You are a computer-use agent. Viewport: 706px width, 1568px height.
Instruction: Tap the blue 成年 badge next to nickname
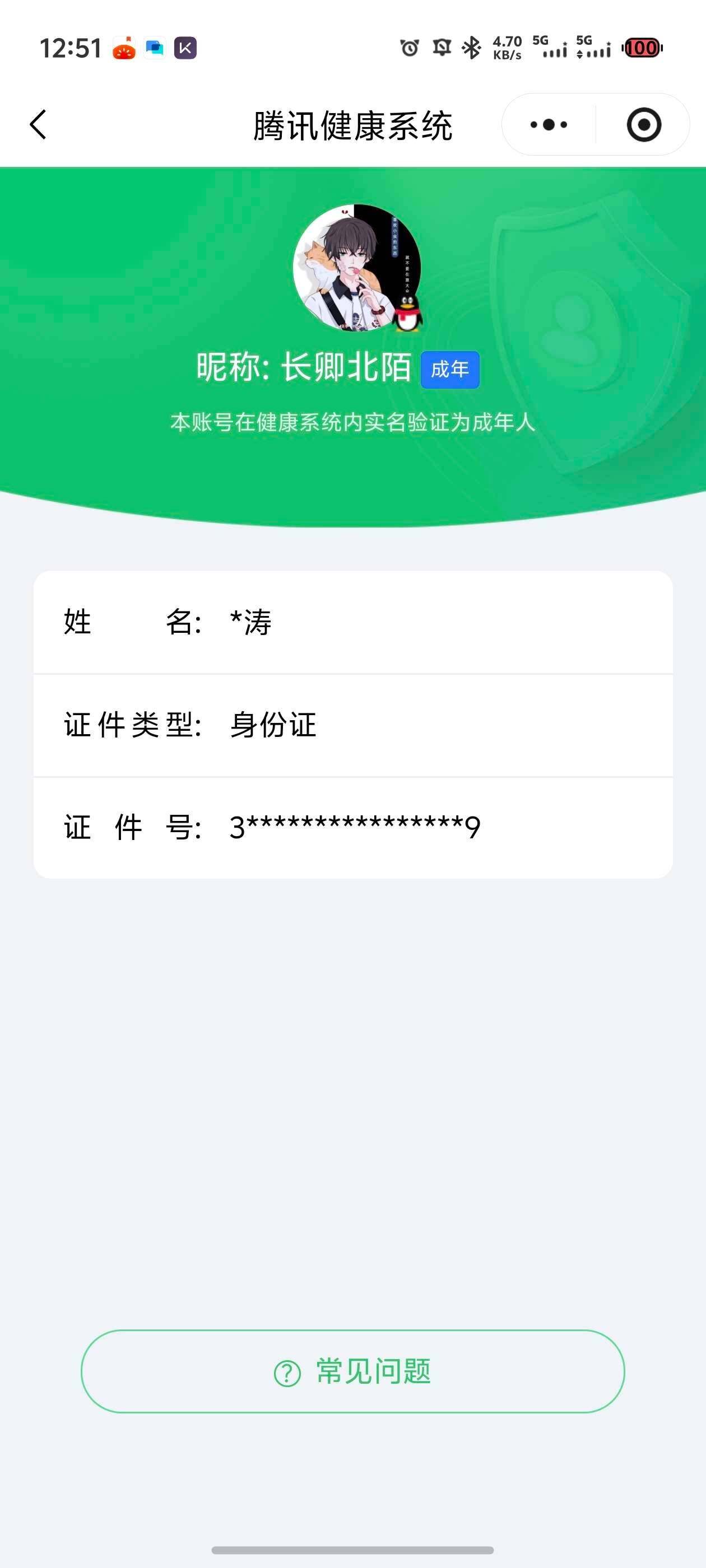tap(450, 368)
